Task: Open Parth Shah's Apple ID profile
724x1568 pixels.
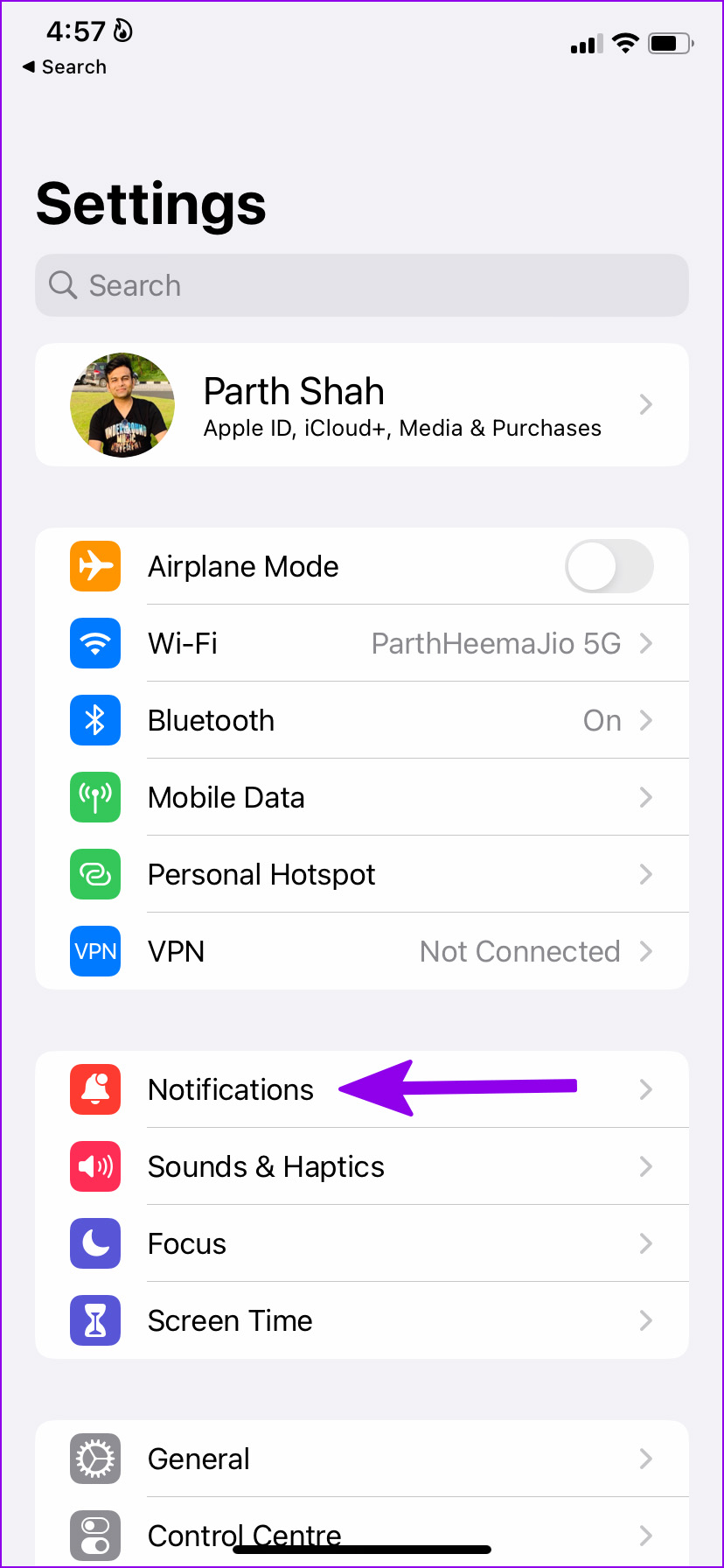Action: click(361, 405)
